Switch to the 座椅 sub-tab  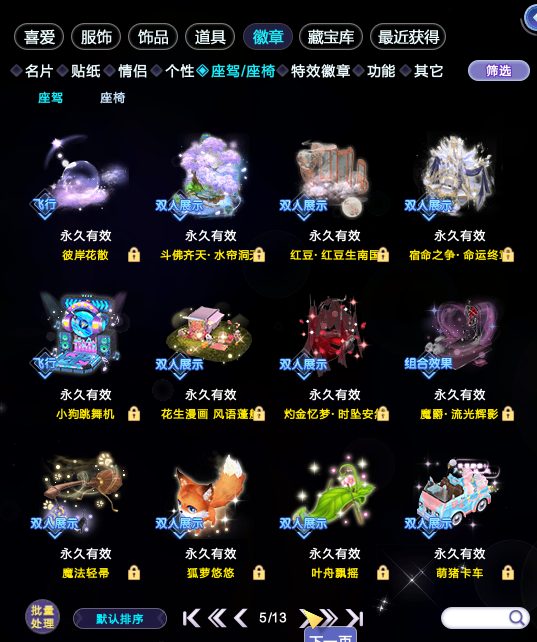(113, 98)
